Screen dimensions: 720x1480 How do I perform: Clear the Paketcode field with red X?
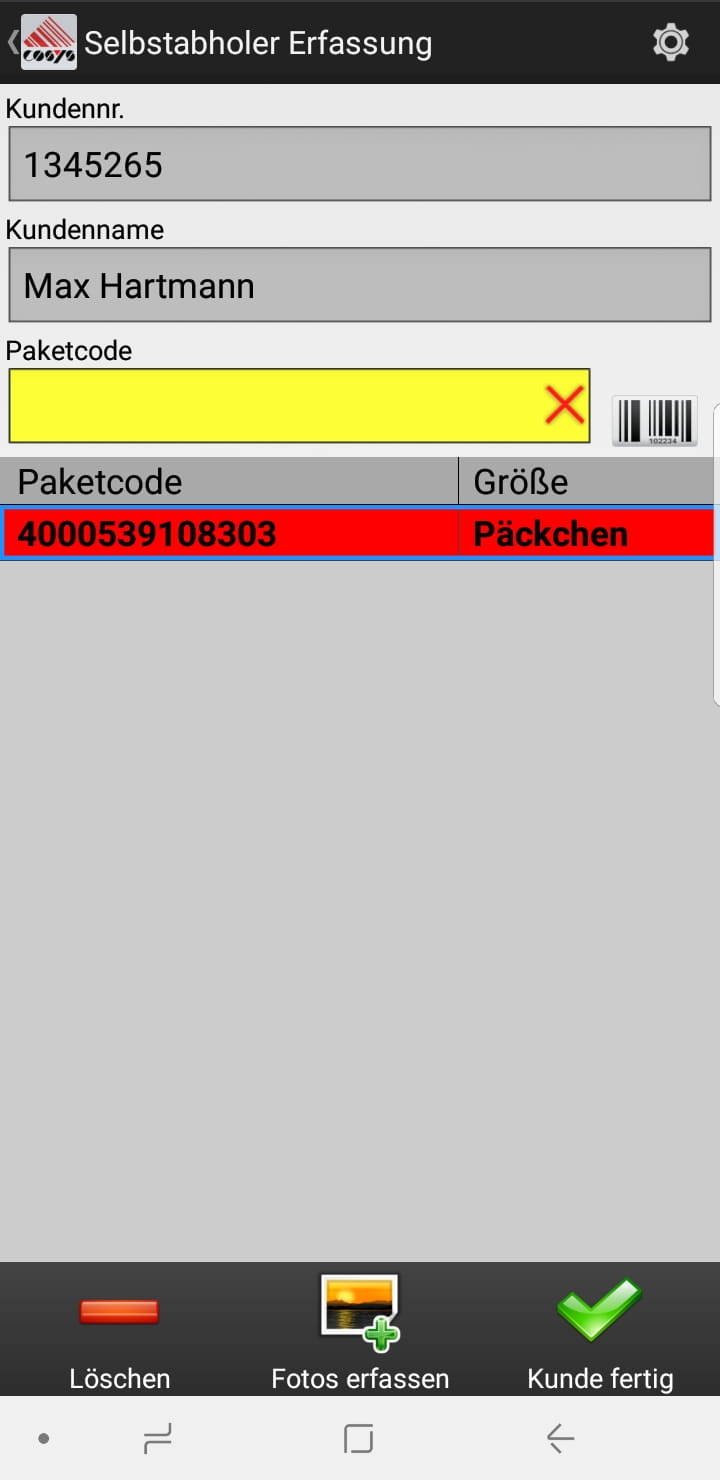click(x=565, y=406)
